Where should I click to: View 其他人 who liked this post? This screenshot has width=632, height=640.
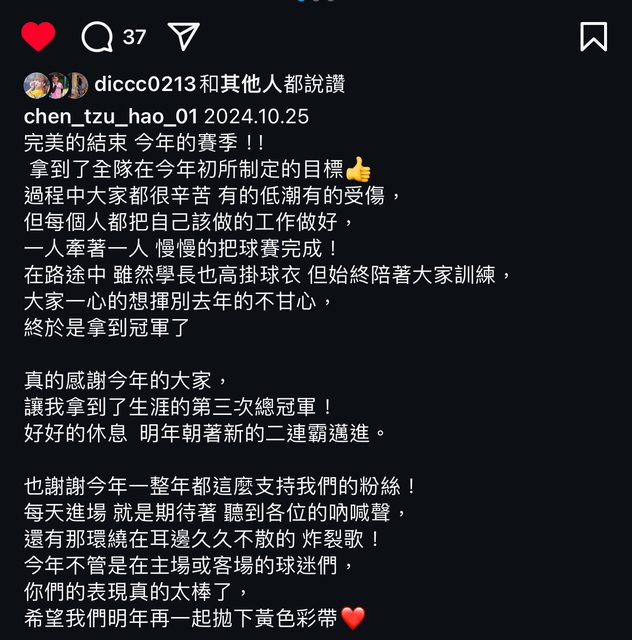(x=262, y=86)
